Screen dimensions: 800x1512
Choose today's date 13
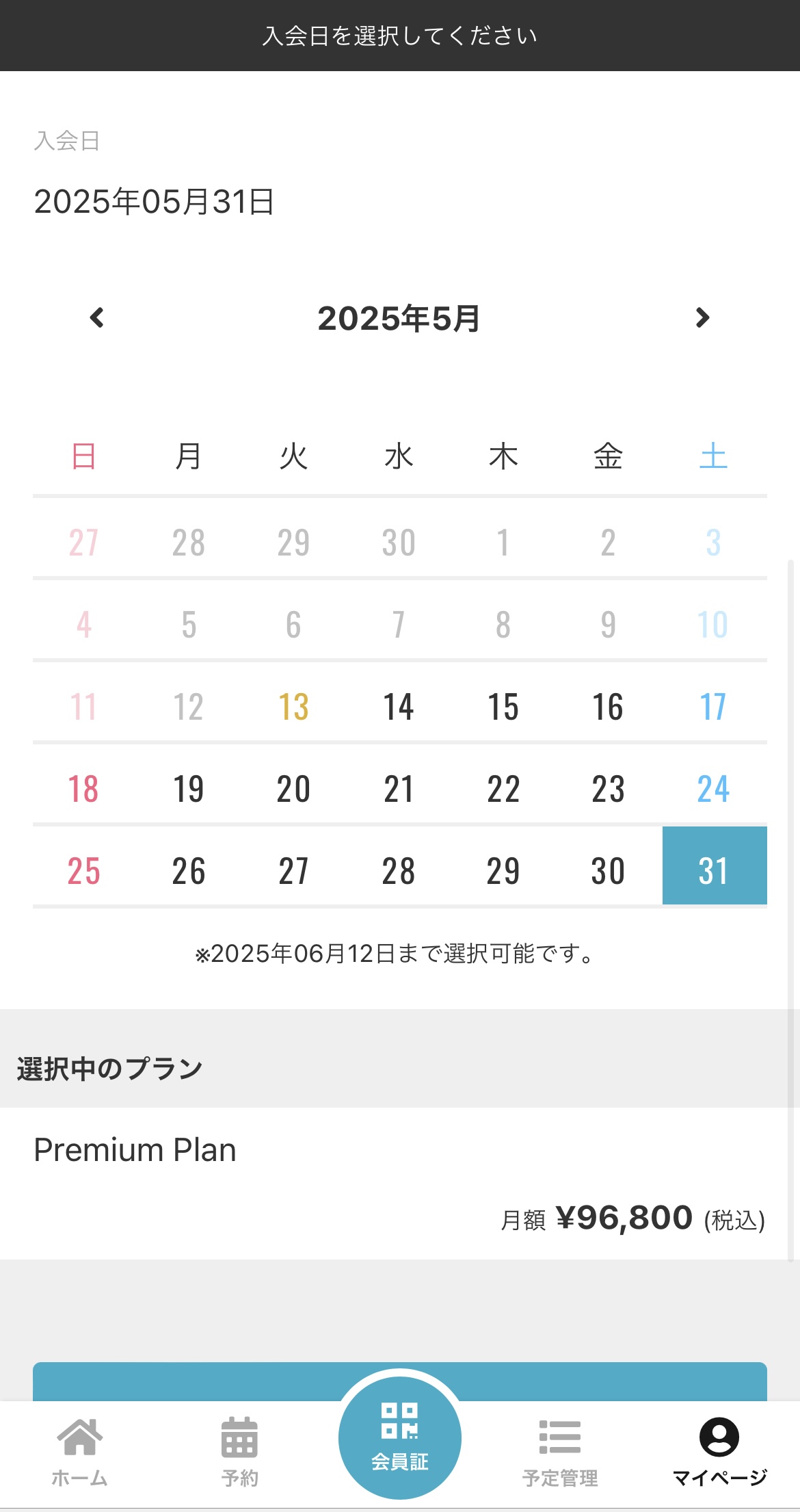tap(293, 707)
